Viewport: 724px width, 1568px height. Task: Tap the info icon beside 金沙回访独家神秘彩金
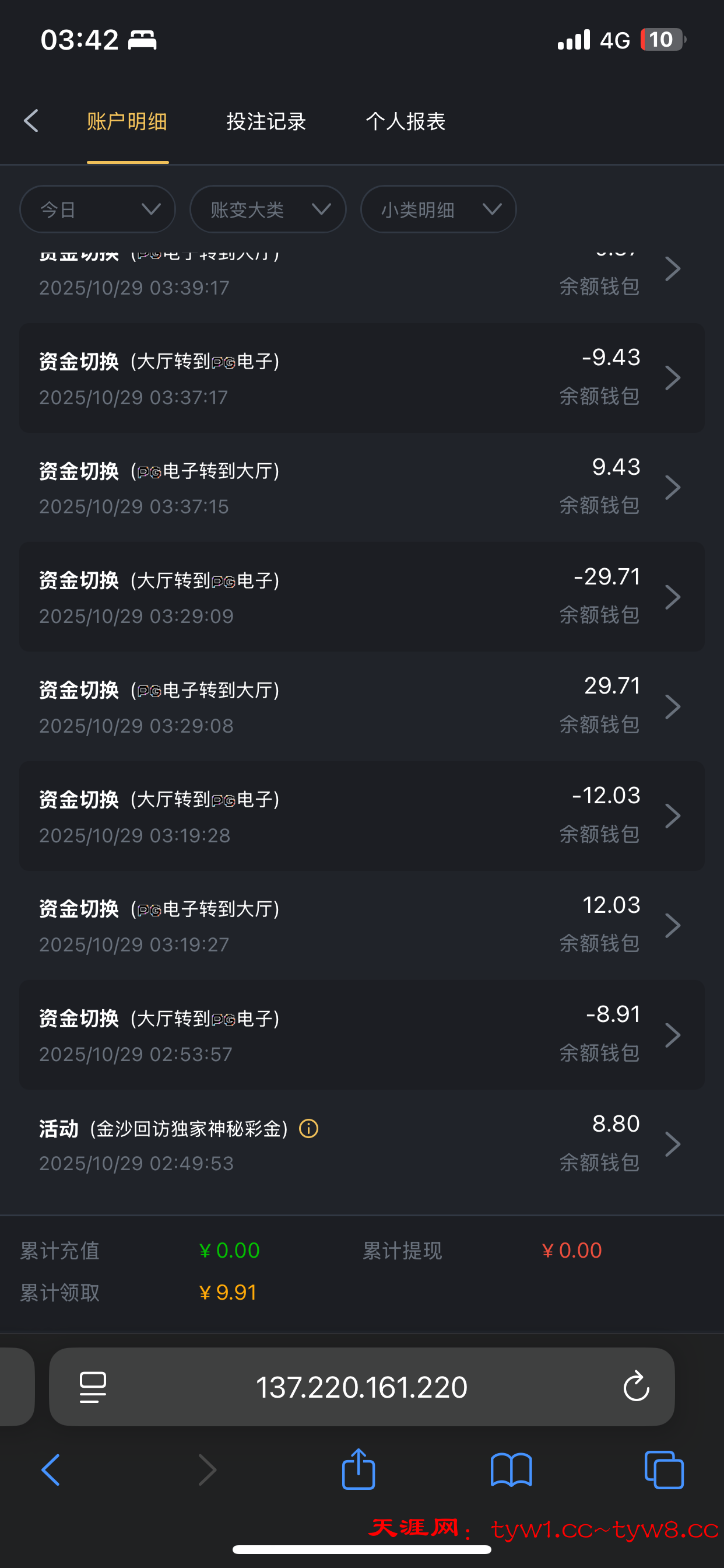click(x=308, y=1129)
